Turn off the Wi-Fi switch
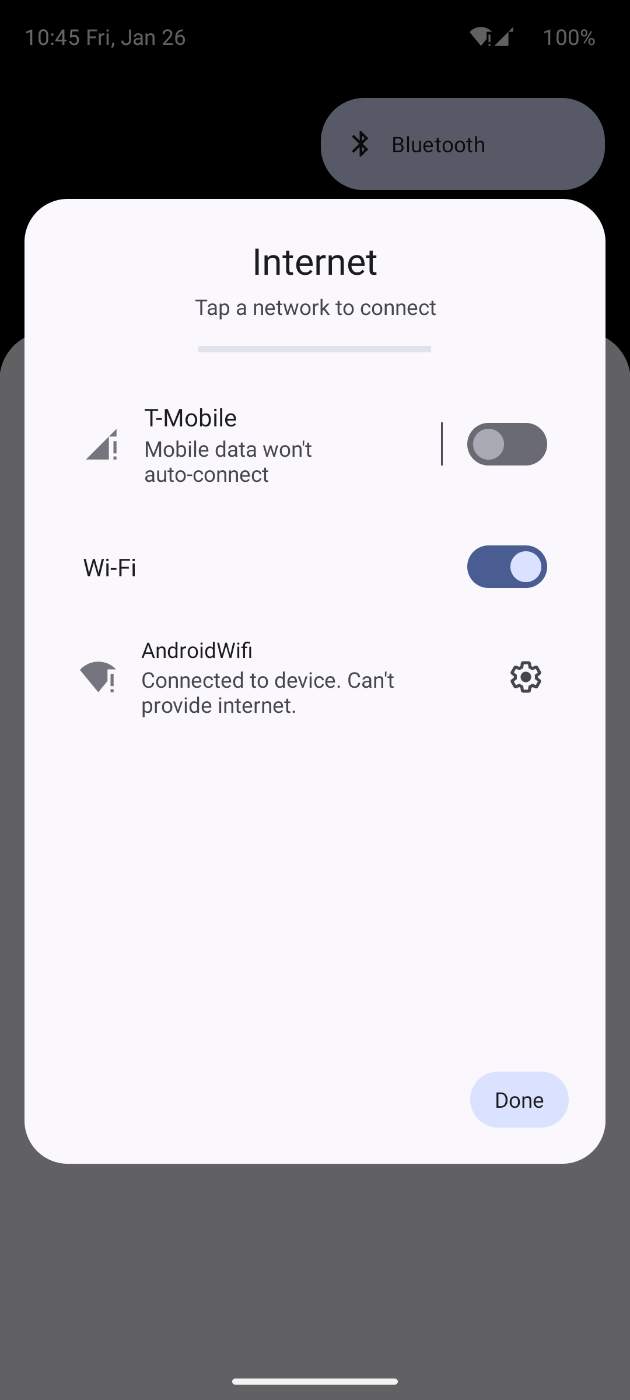Screen dimensions: 630x1400 [x=507, y=567]
